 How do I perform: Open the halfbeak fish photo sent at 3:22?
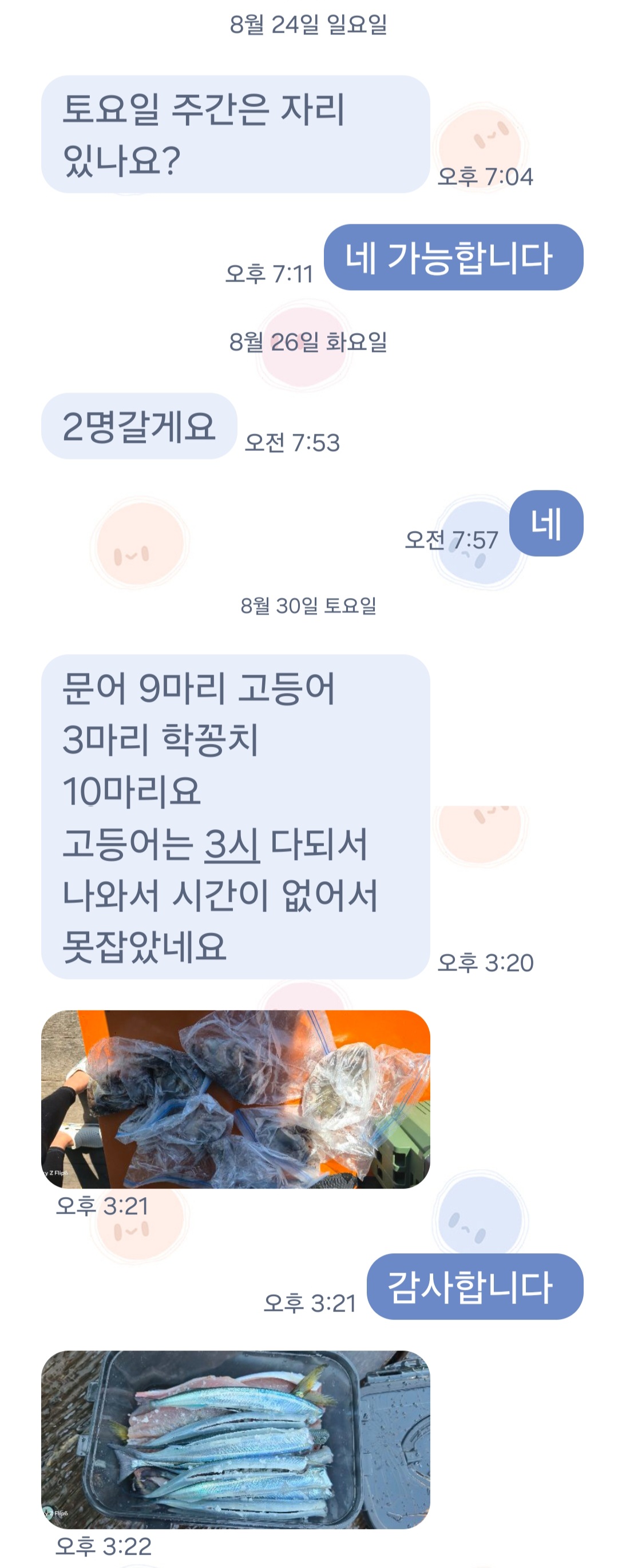coord(235,1439)
